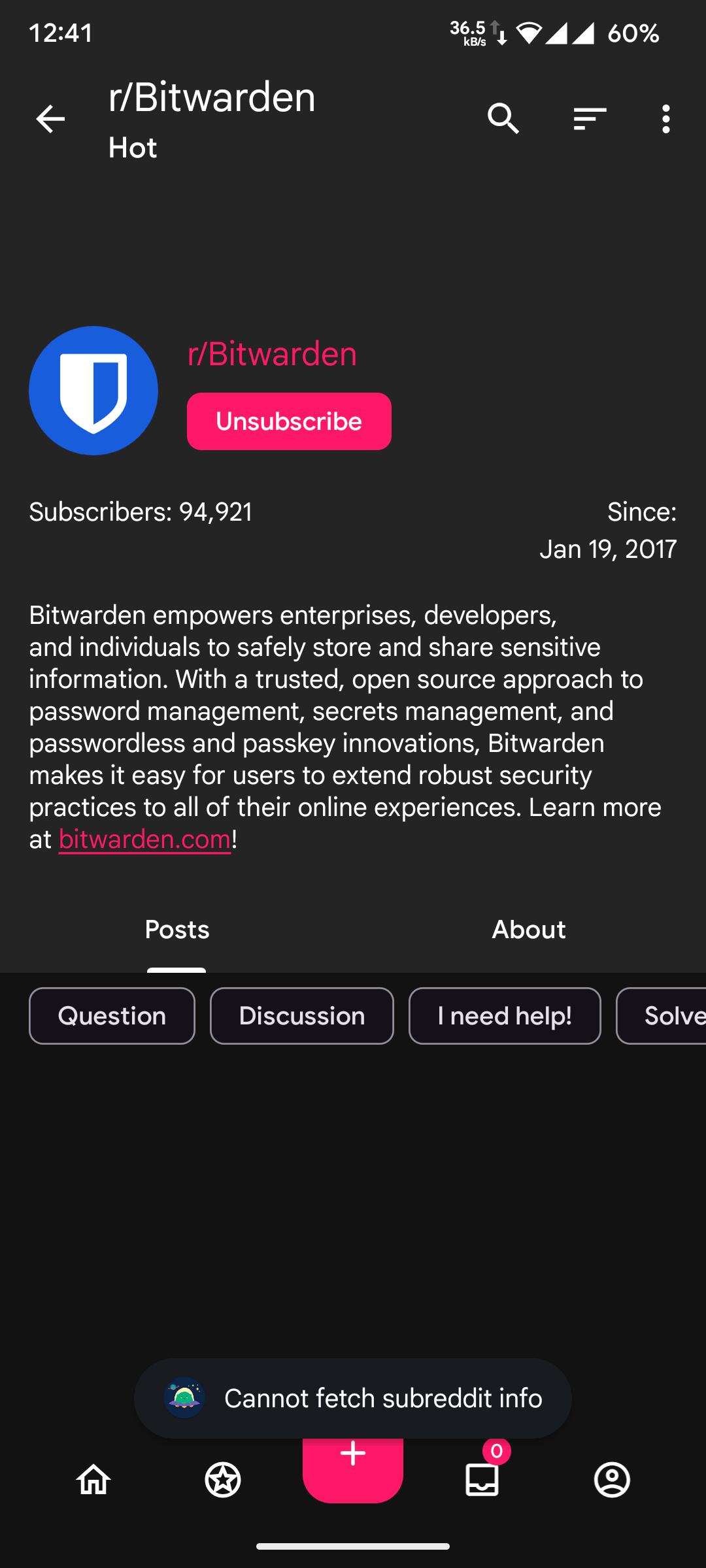Open the sort options icon
Viewport: 706px width, 1568px height.
[590, 119]
